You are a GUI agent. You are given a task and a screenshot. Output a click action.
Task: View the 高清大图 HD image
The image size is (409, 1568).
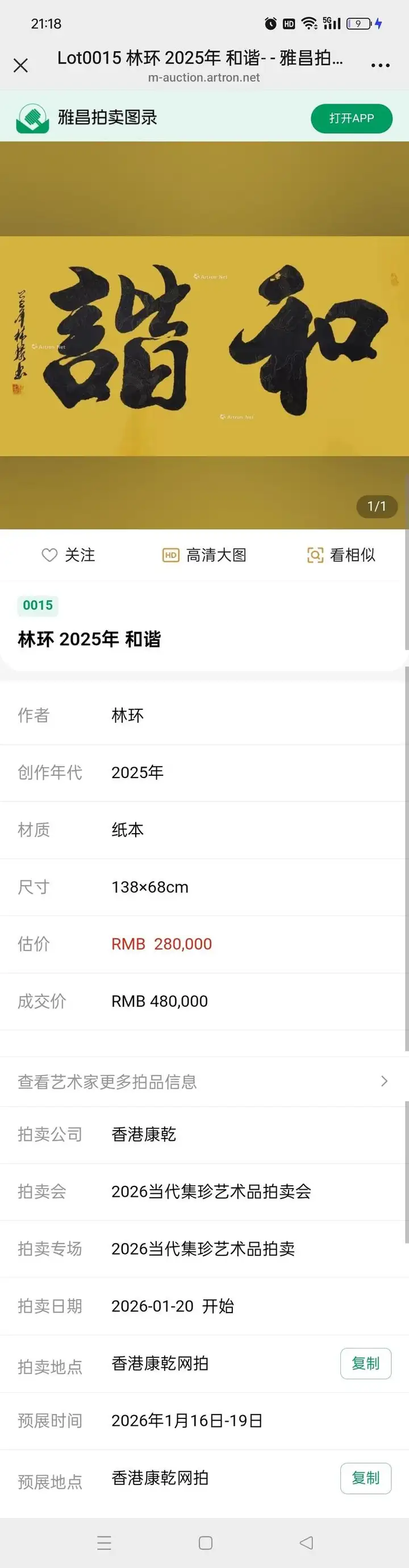[204, 555]
